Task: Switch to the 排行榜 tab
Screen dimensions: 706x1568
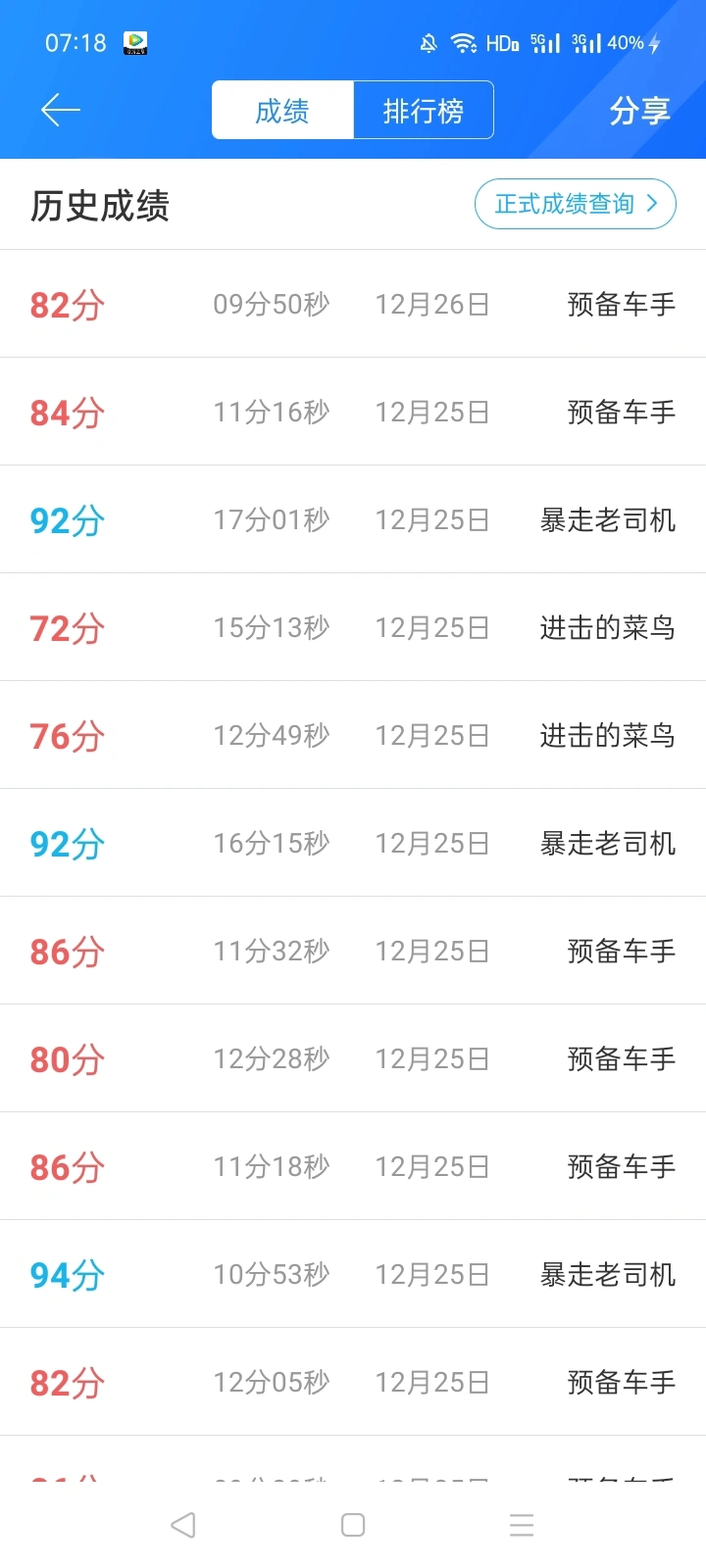Action: click(423, 110)
